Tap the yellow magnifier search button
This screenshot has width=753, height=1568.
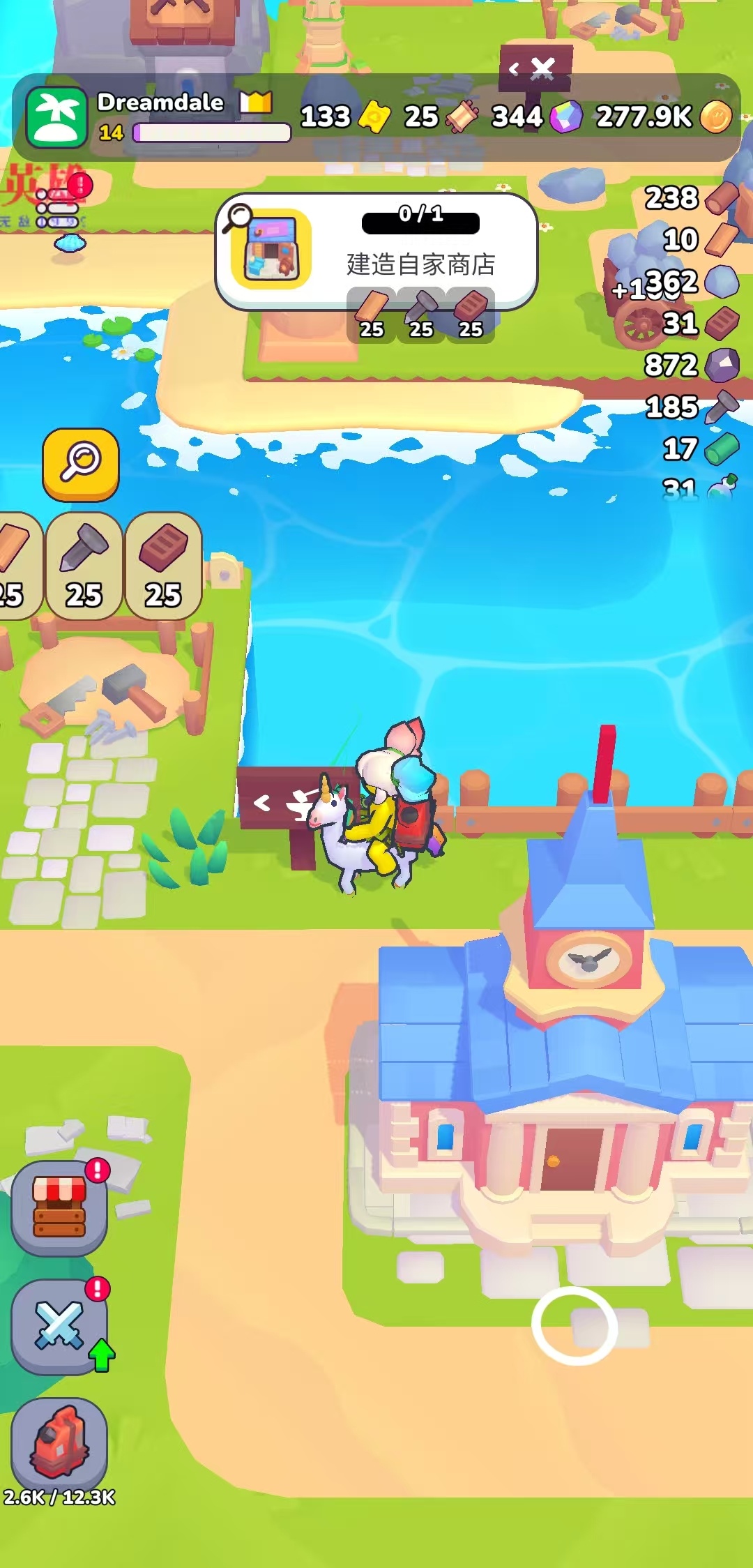coord(81,464)
